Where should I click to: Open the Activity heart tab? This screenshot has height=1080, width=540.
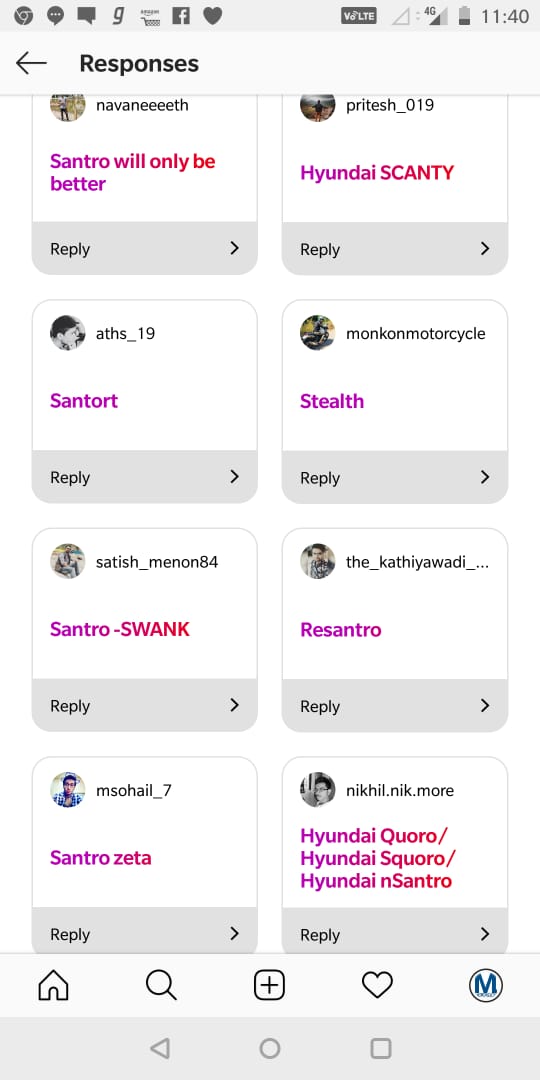coord(377,986)
